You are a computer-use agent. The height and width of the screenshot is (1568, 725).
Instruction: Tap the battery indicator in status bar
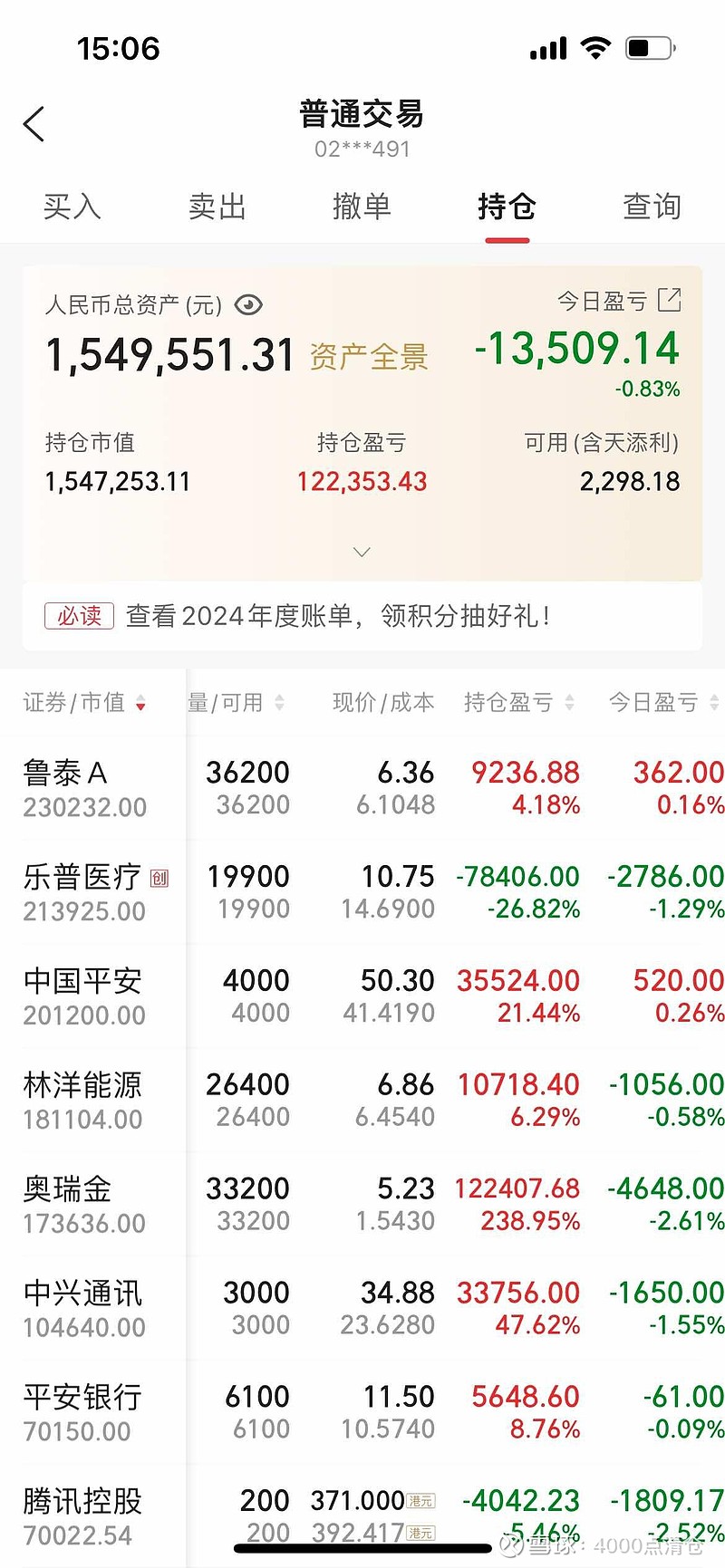coord(649,47)
